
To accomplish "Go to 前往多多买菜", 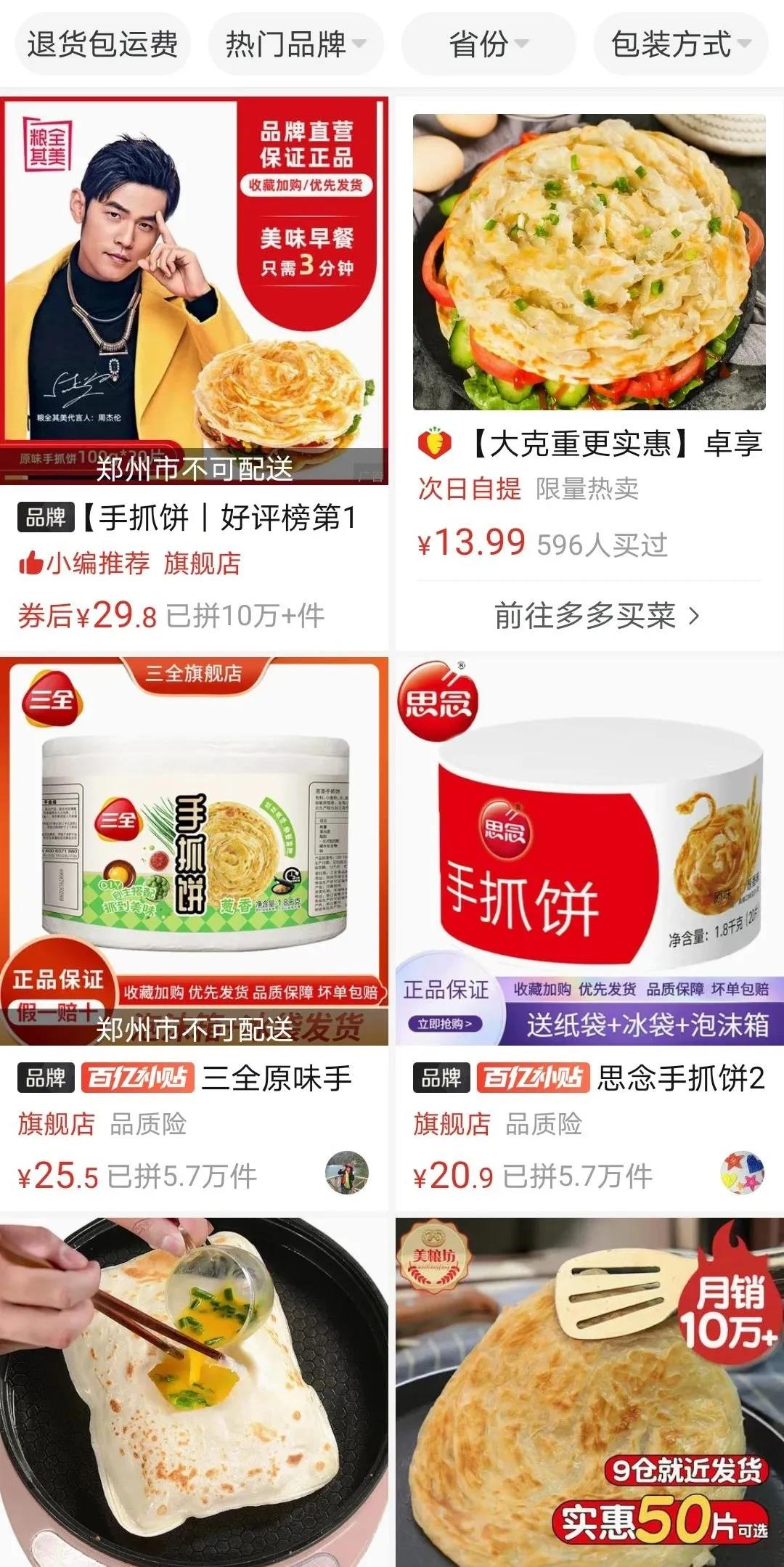I will coord(596,616).
